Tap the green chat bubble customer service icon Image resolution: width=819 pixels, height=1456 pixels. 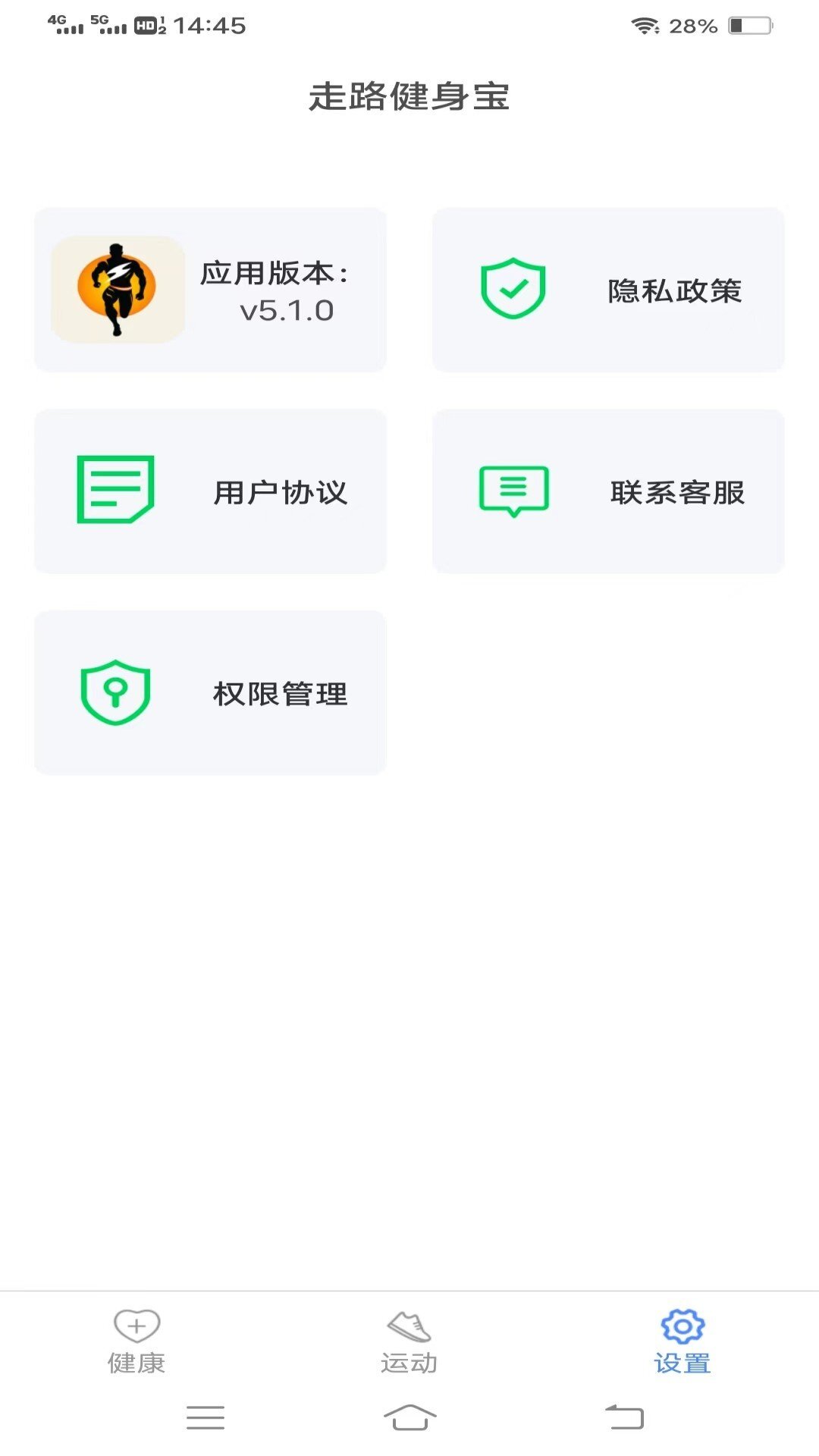513,491
